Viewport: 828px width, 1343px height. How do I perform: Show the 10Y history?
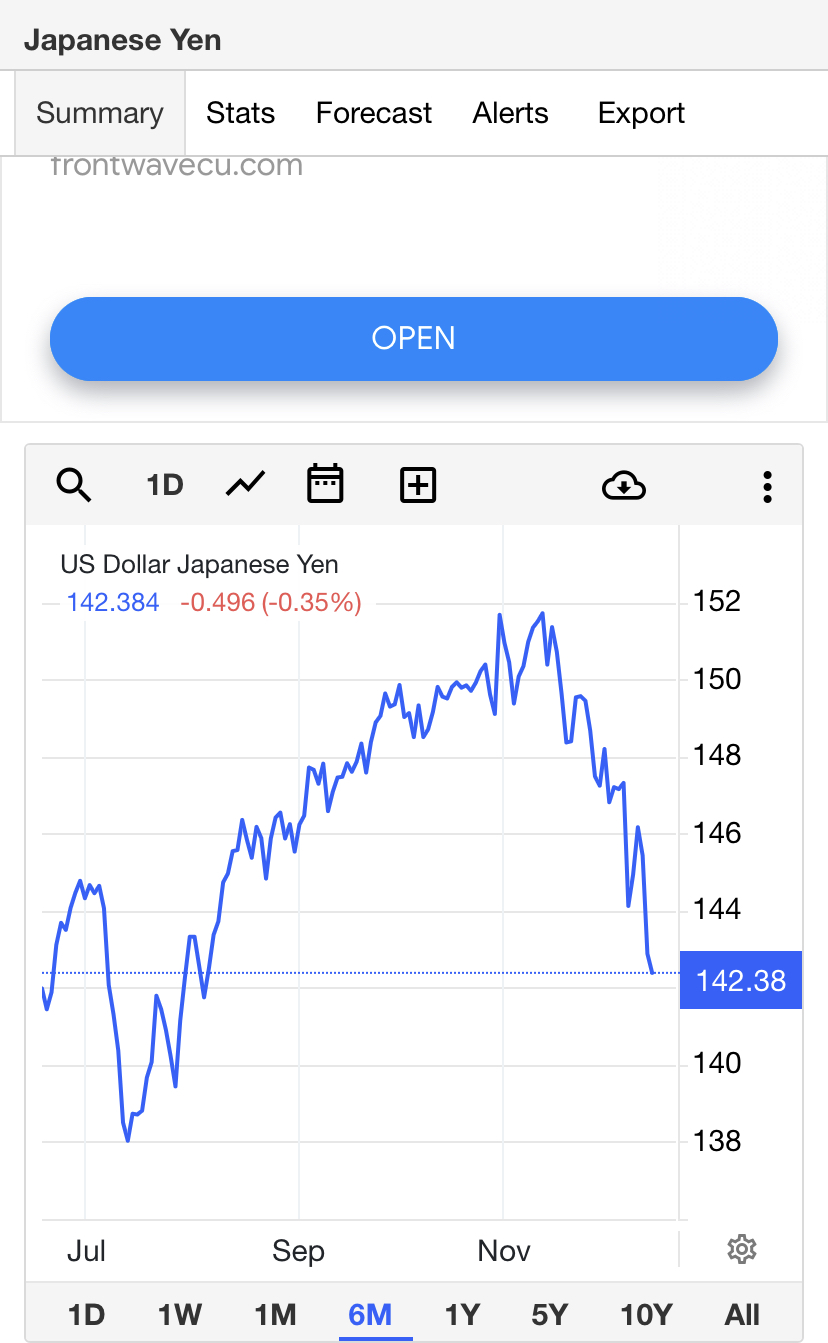click(x=647, y=1313)
